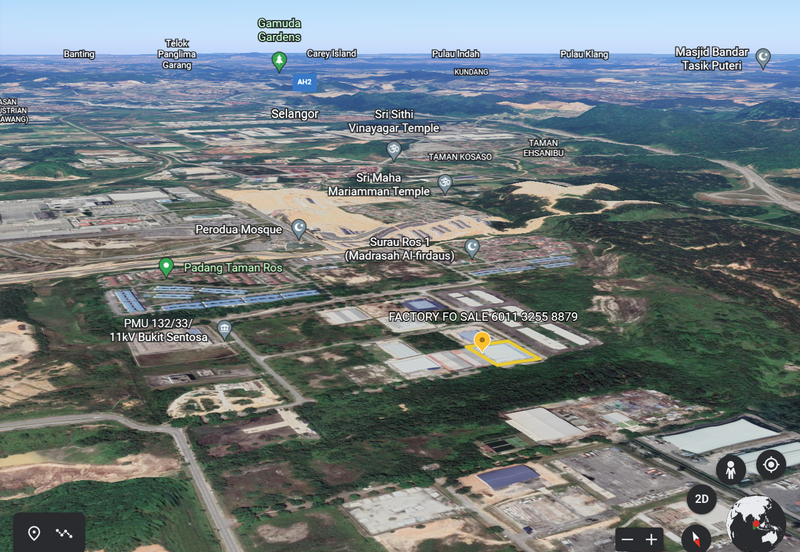
Task: Open the Perodua Mosque place marker
Action: (x=298, y=229)
